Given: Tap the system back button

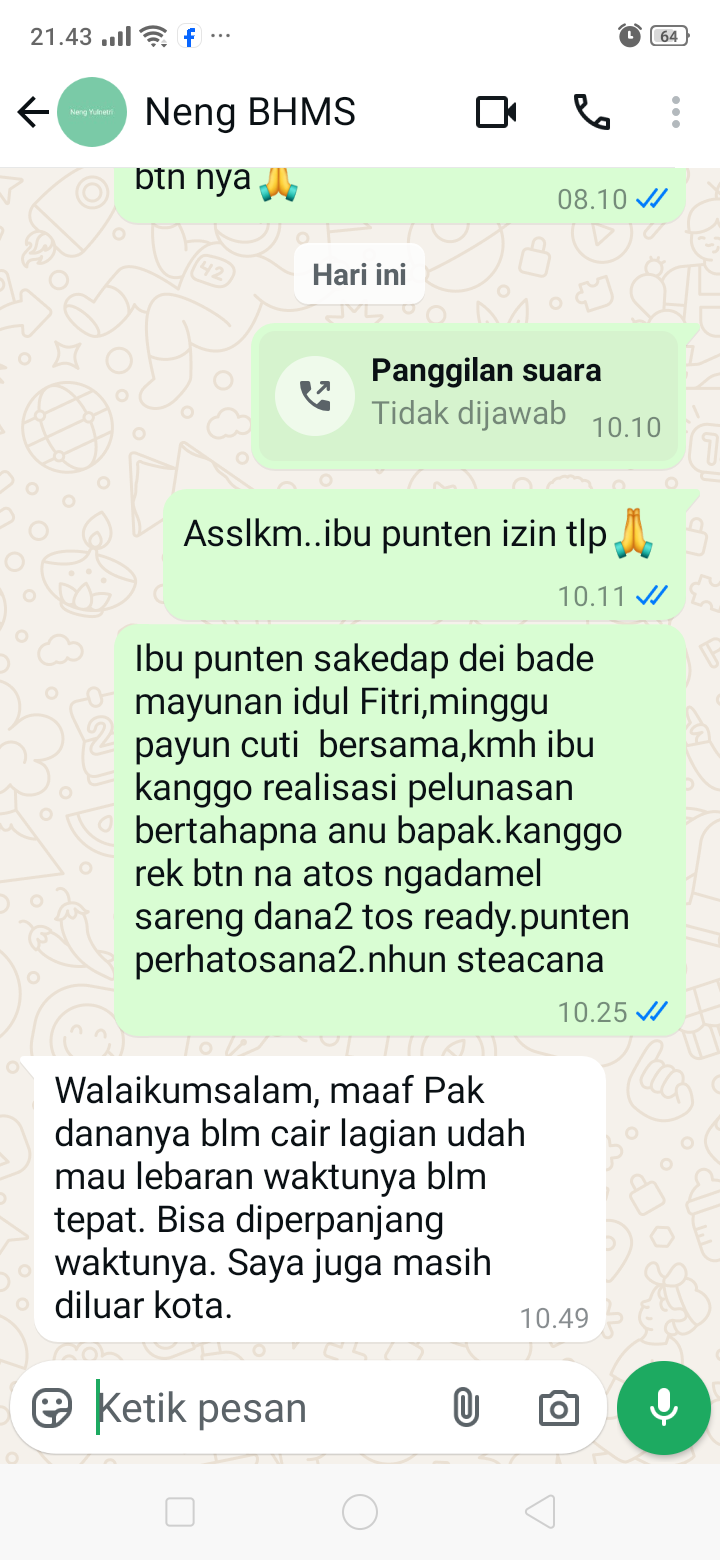Looking at the screenshot, I should tap(539, 1512).
